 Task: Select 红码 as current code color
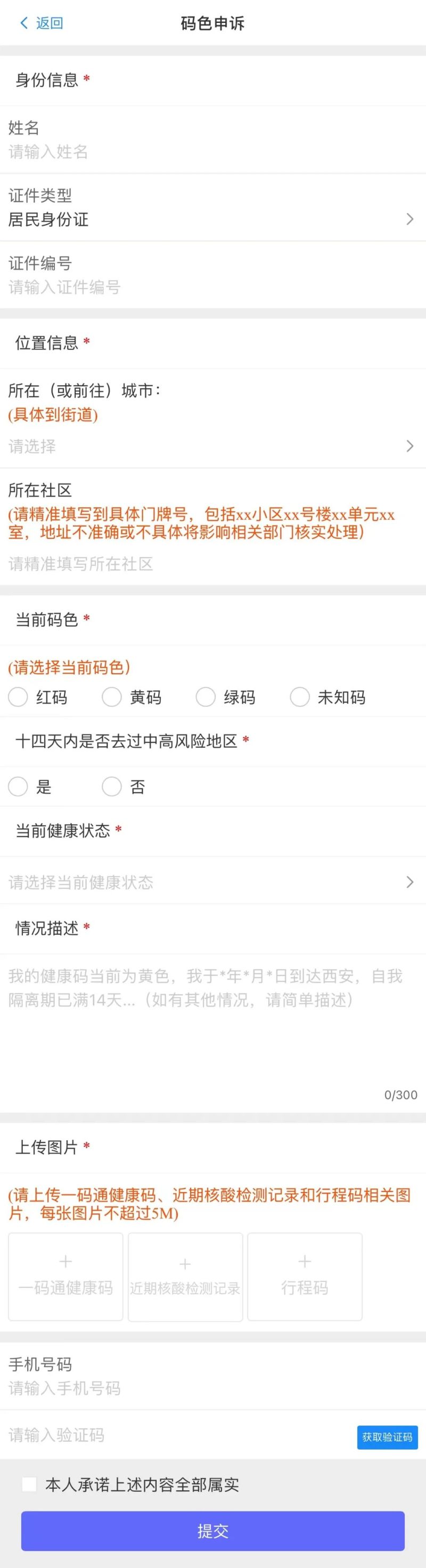(x=18, y=697)
